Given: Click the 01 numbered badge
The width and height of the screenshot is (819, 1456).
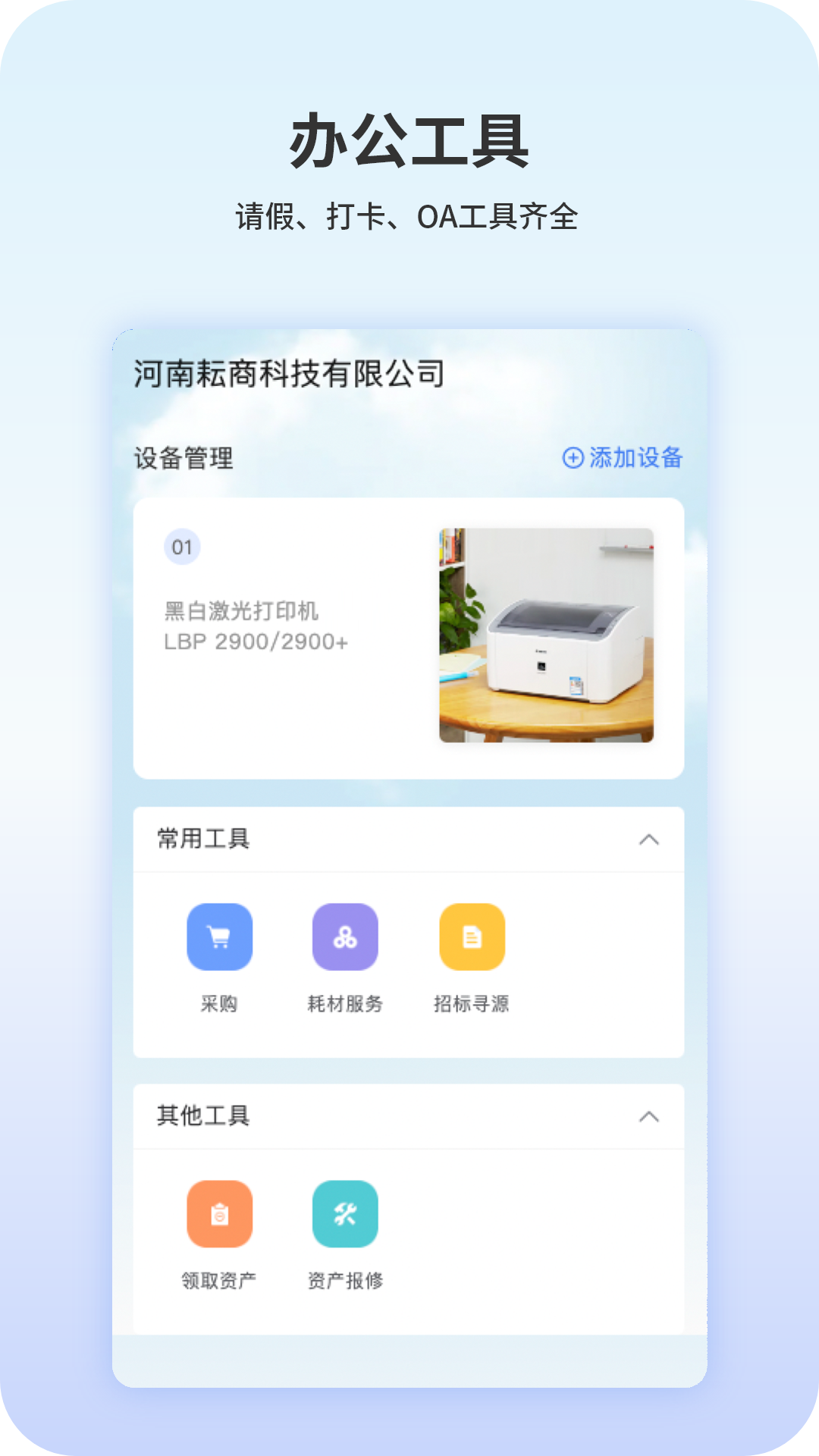Looking at the screenshot, I should (x=182, y=547).
